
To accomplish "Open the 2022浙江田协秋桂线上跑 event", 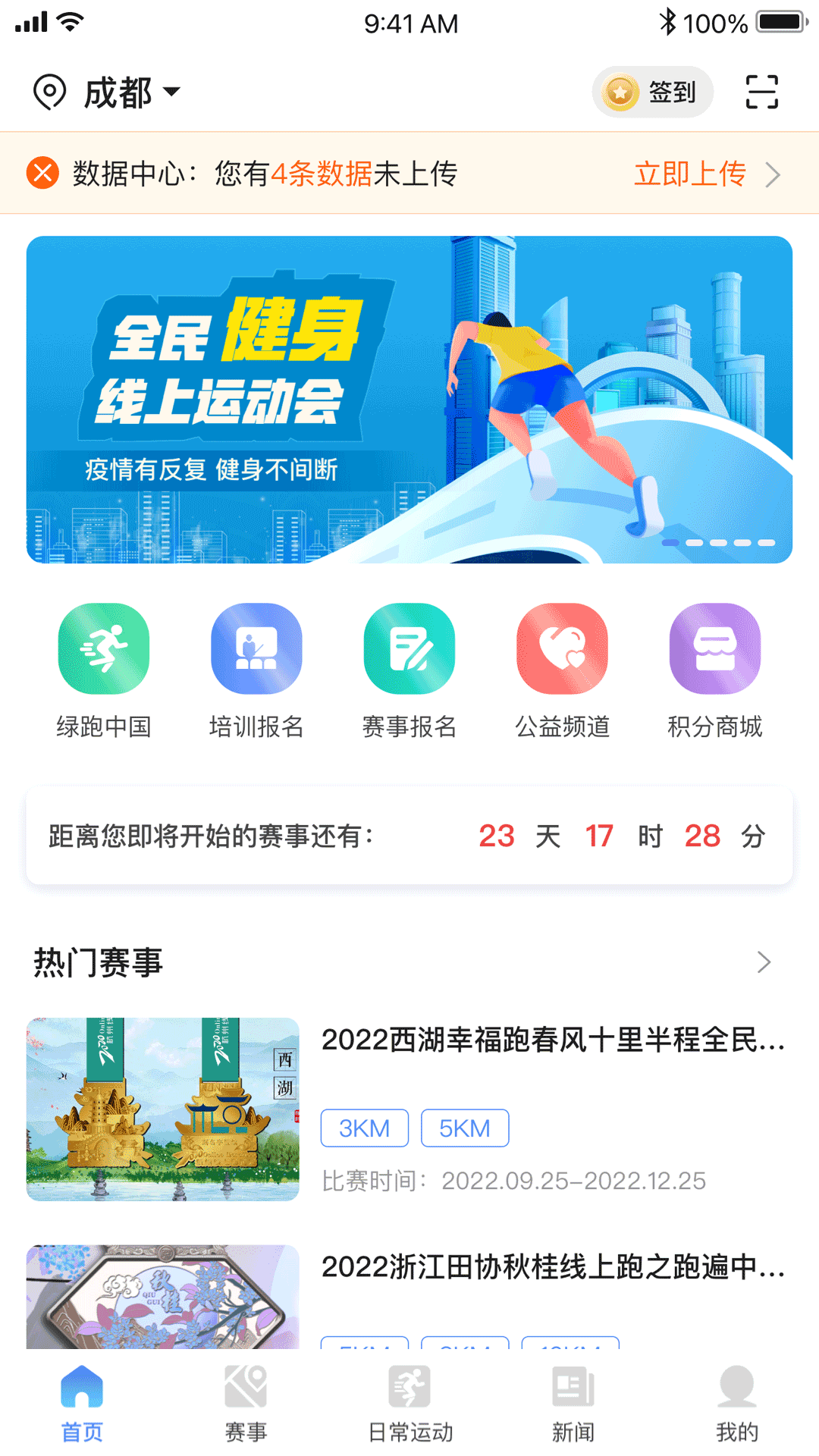I will click(x=409, y=1296).
